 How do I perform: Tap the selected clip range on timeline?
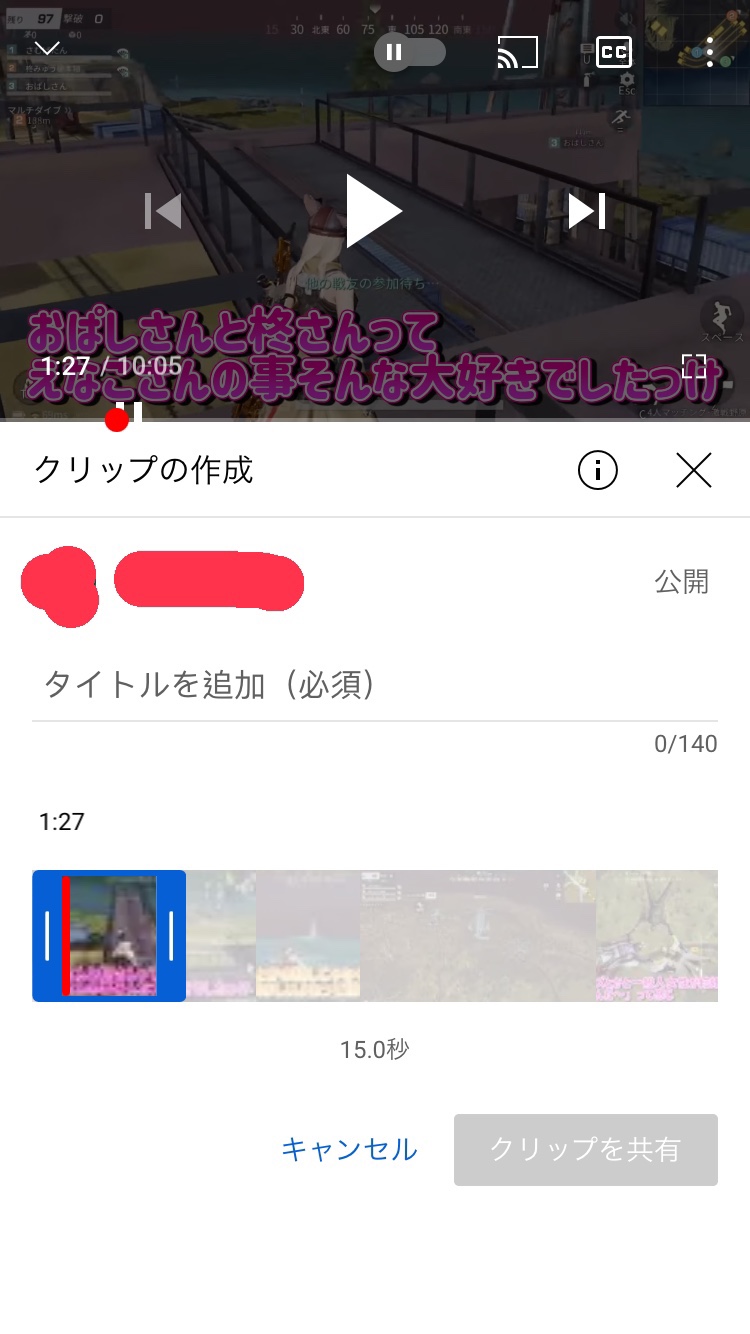[109, 936]
